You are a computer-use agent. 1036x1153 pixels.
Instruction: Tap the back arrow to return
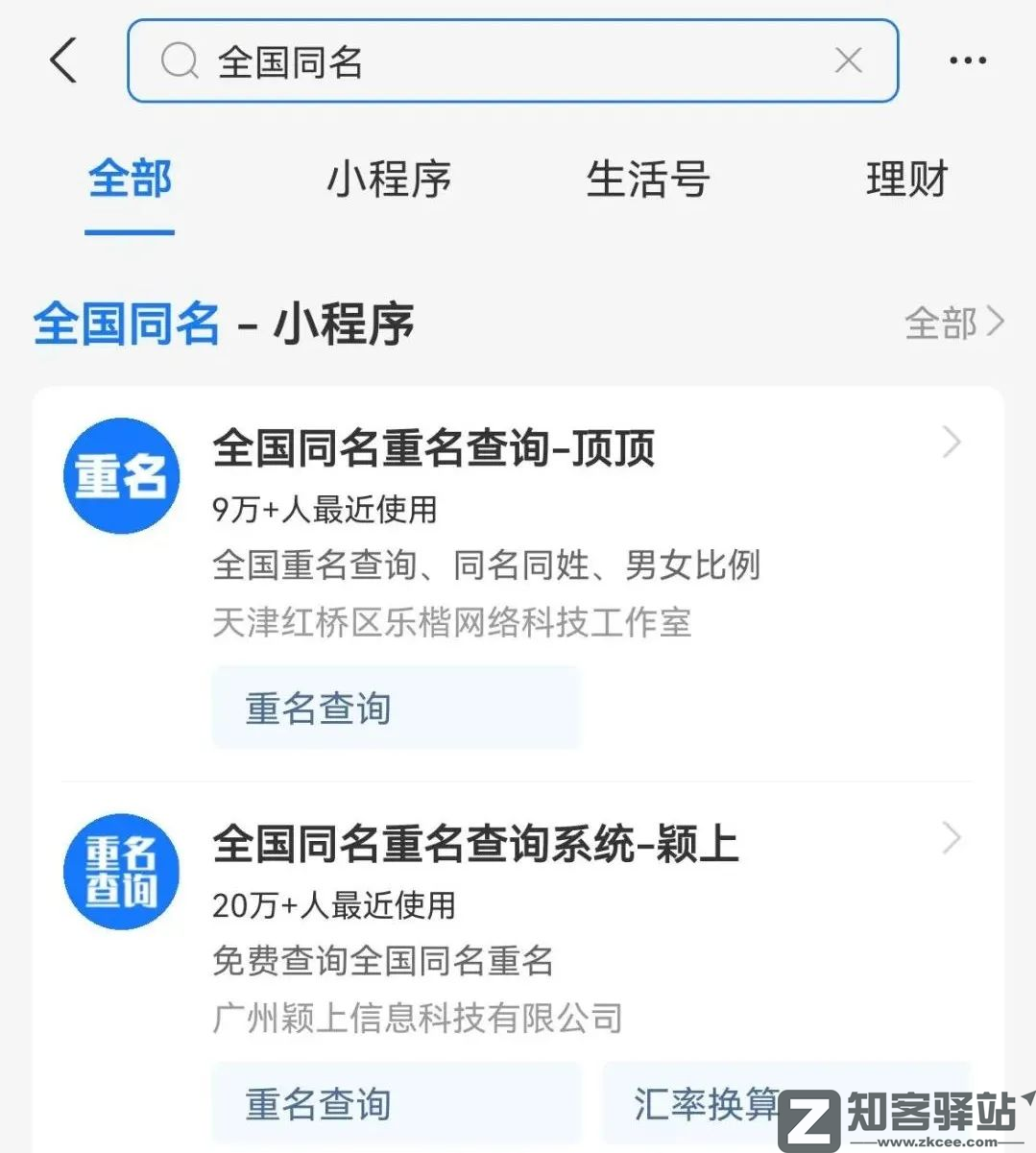tap(61, 60)
